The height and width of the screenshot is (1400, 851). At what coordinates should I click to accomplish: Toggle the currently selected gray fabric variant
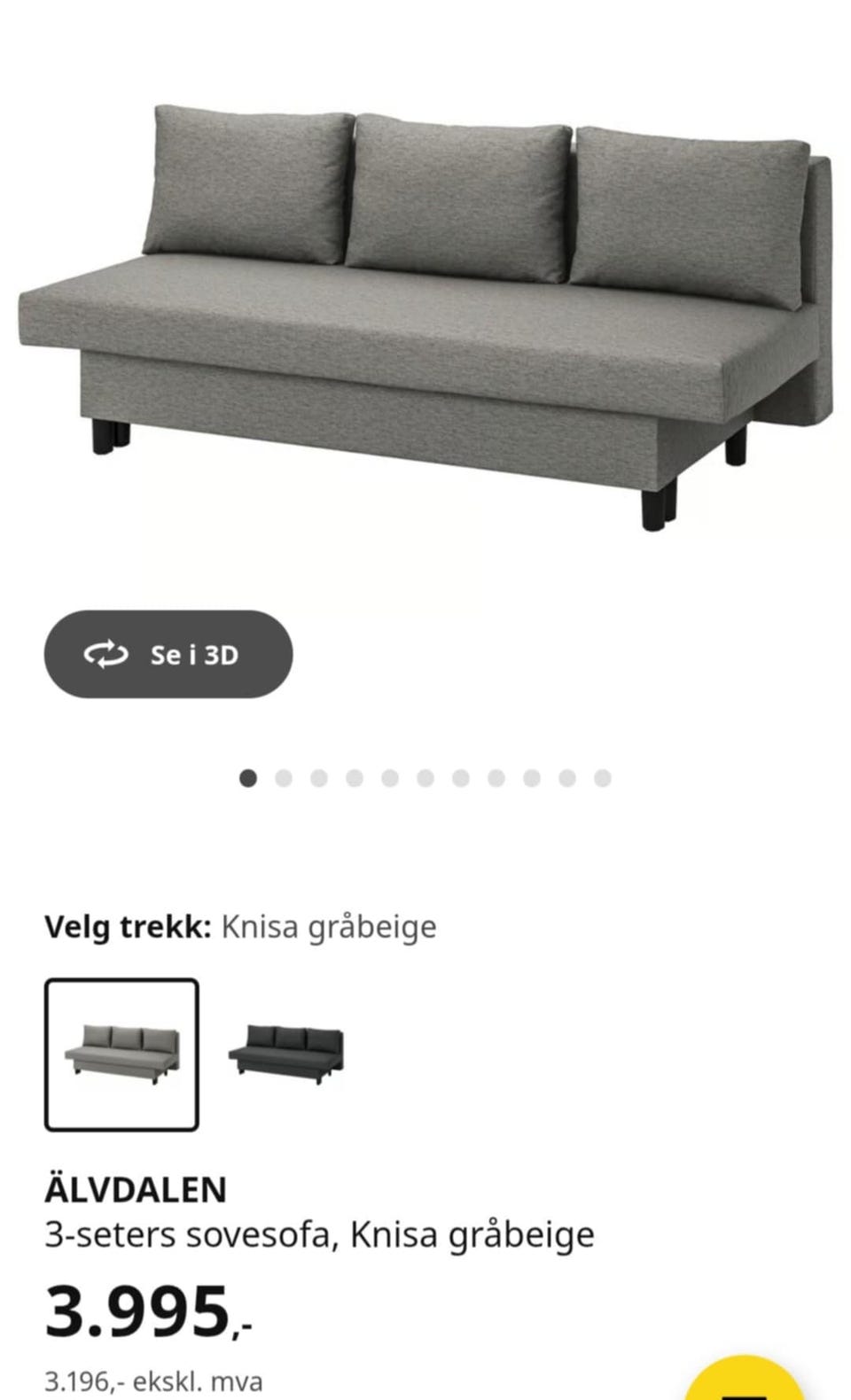pyautogui.click(x=120, y=1053)
